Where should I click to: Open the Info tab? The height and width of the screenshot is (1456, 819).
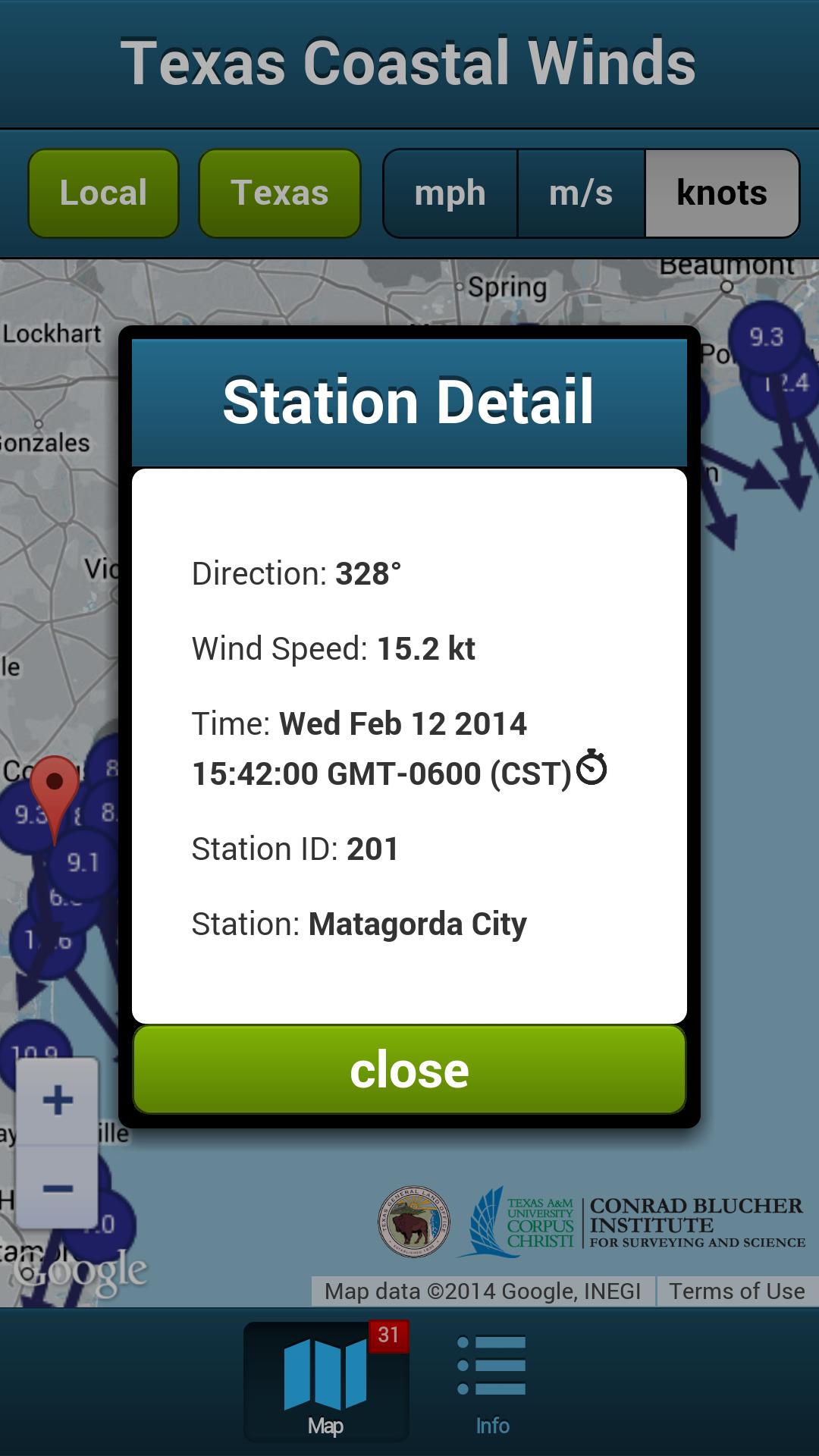tap(492, 1384)
